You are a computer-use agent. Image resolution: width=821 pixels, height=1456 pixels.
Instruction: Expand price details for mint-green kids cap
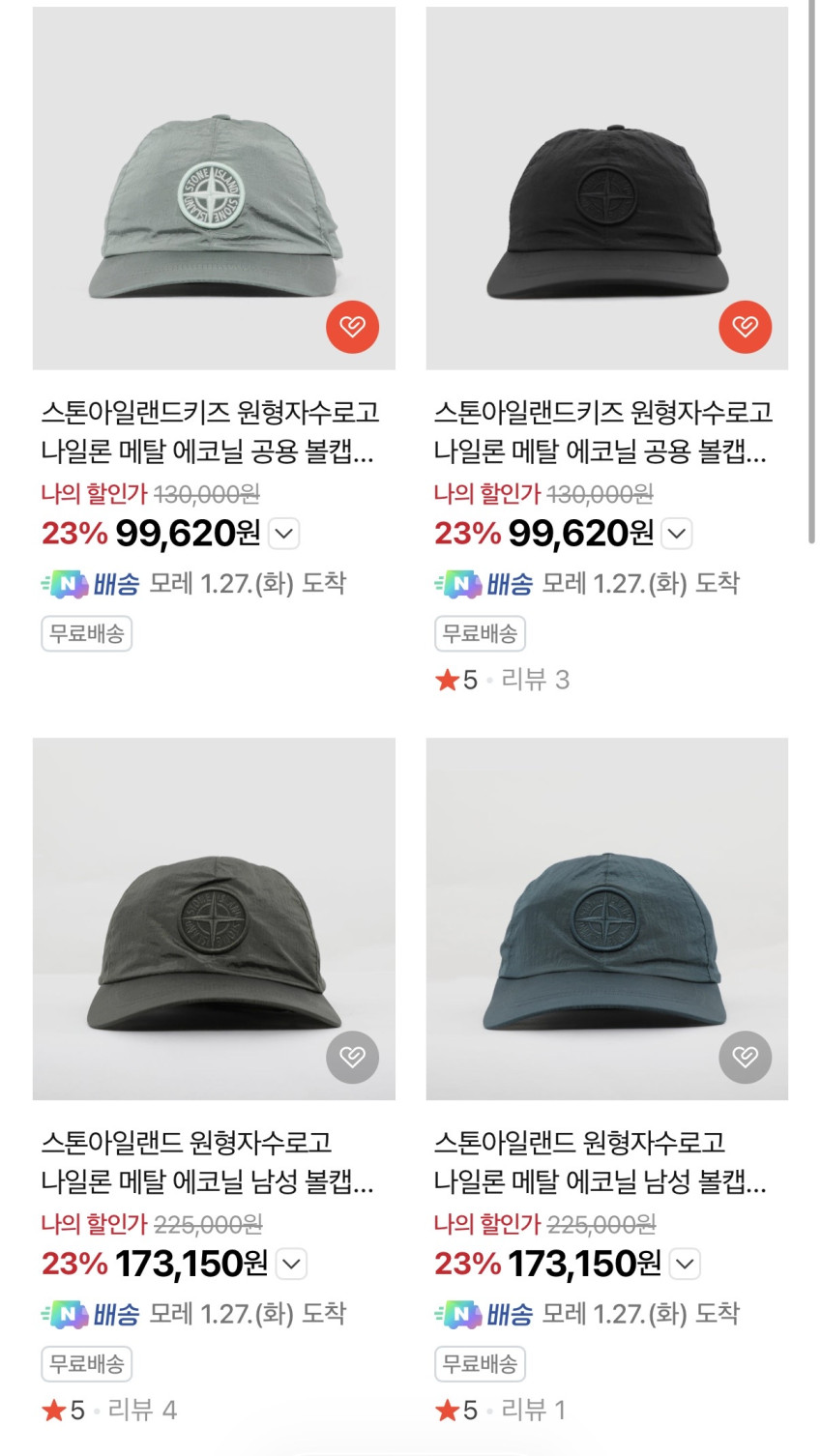[284, 534]
